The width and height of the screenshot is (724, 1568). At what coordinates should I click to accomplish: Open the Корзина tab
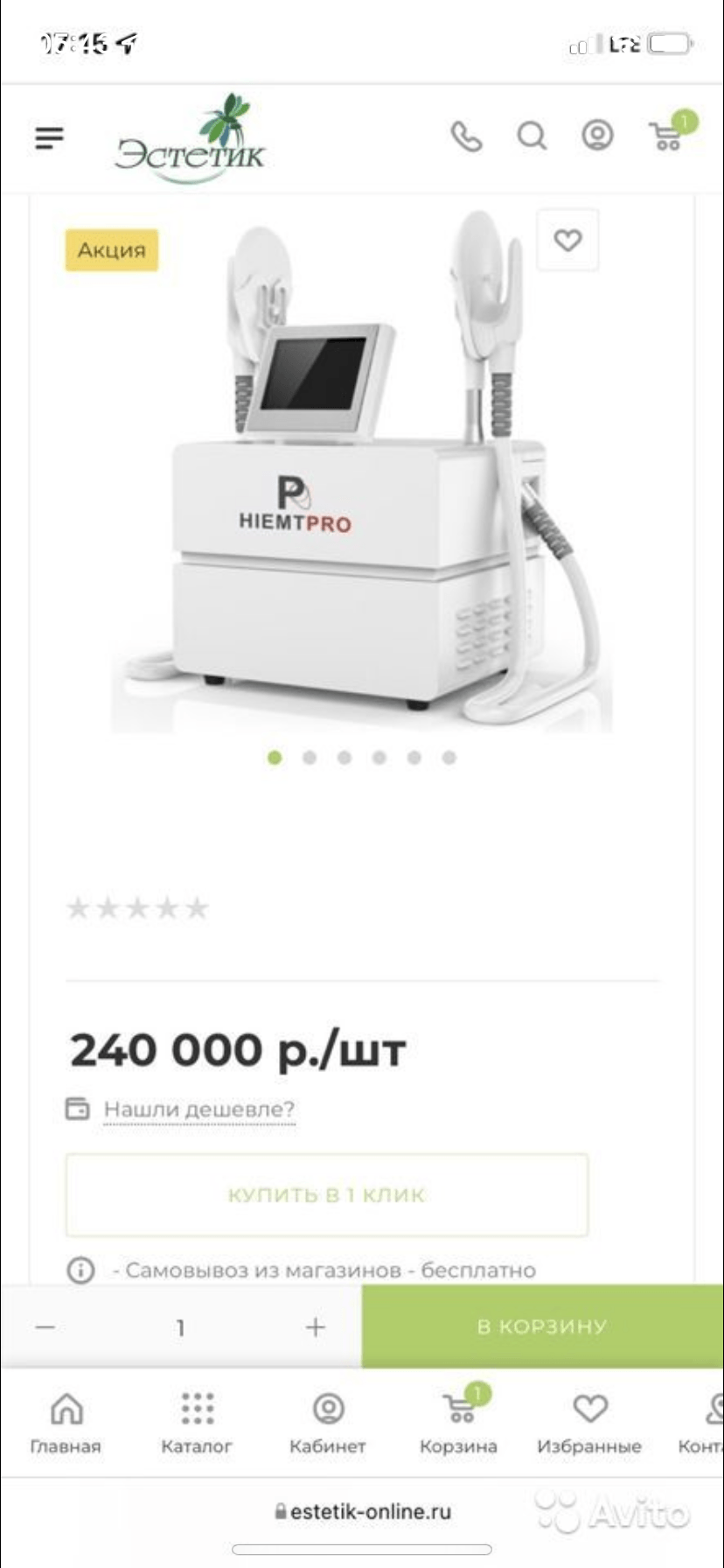(x=459, y=1422)
